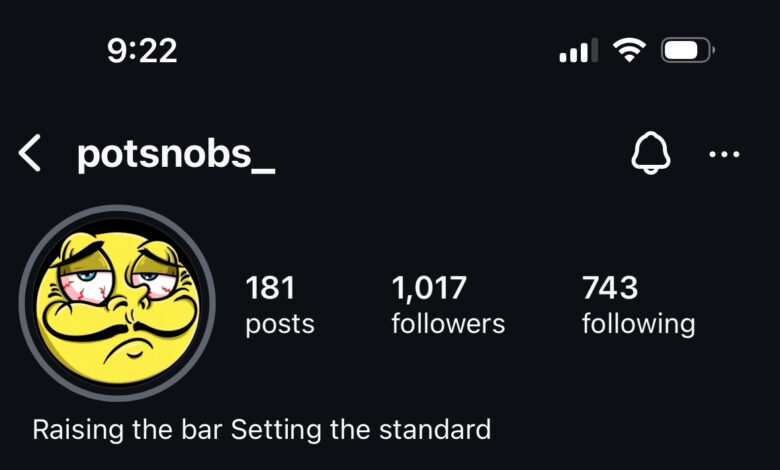Viewport: 780px width, 470px height.
Task: Open the 743 following list
Action: point(638,305)
